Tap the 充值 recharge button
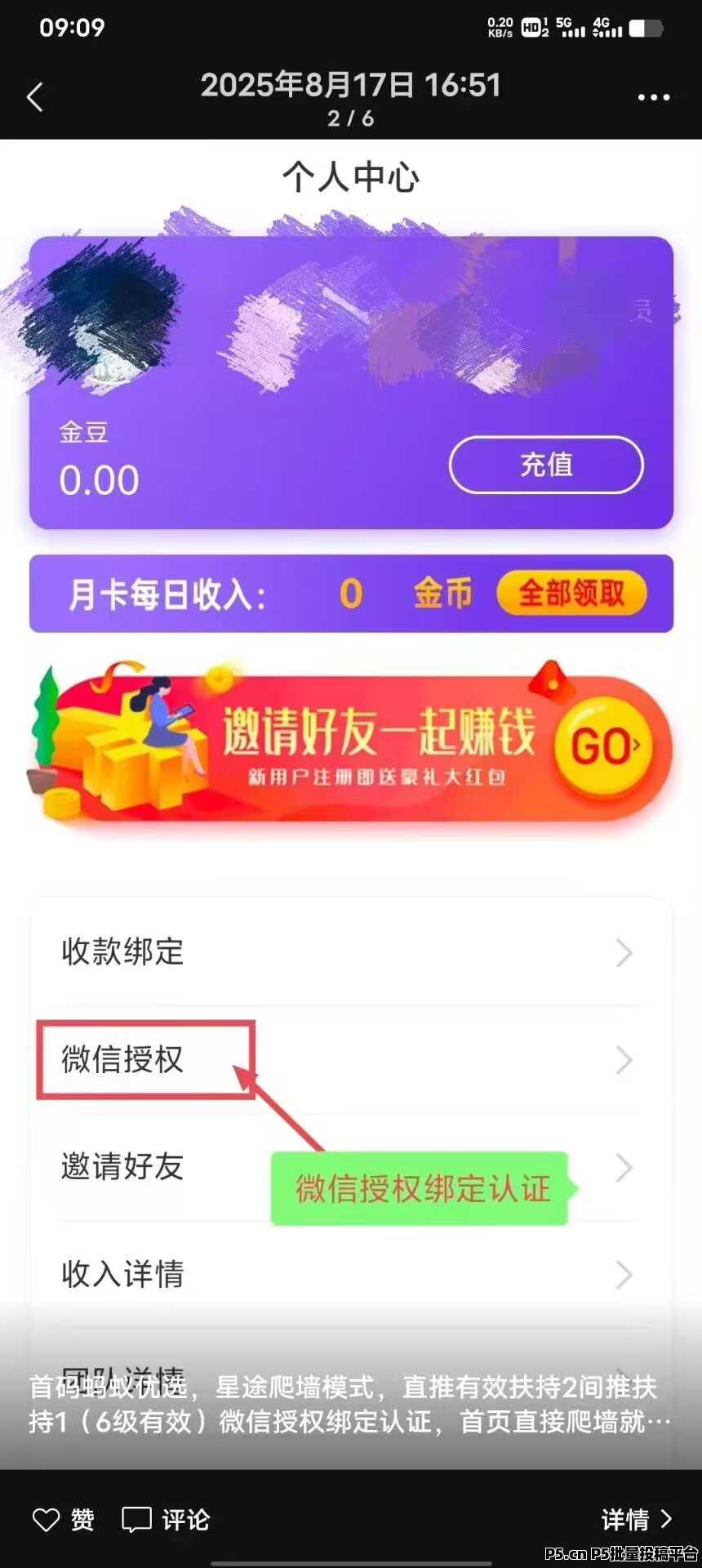The height and width of the screenshot is (1568, 702). click(x=545, y=465)
